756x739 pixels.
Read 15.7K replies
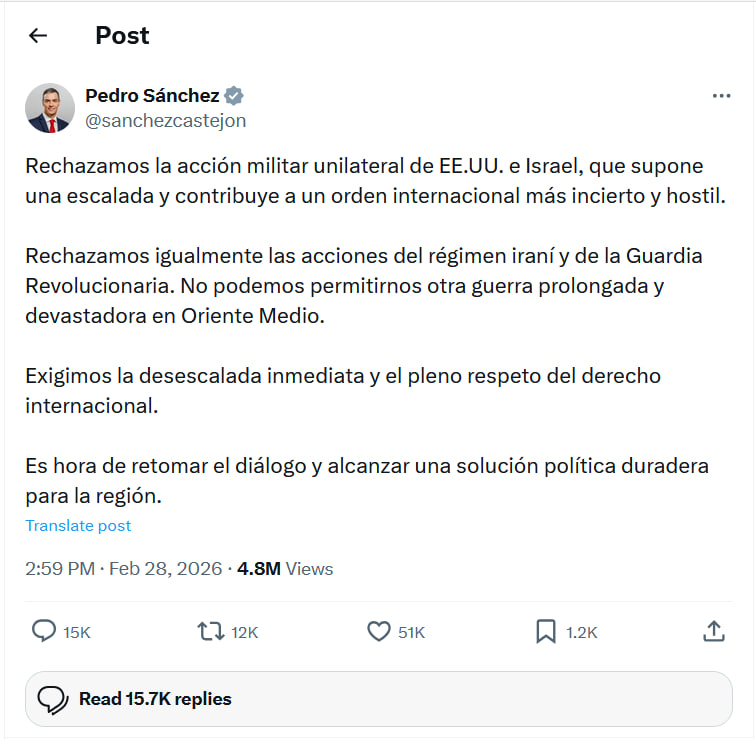[x=378, y=699]
